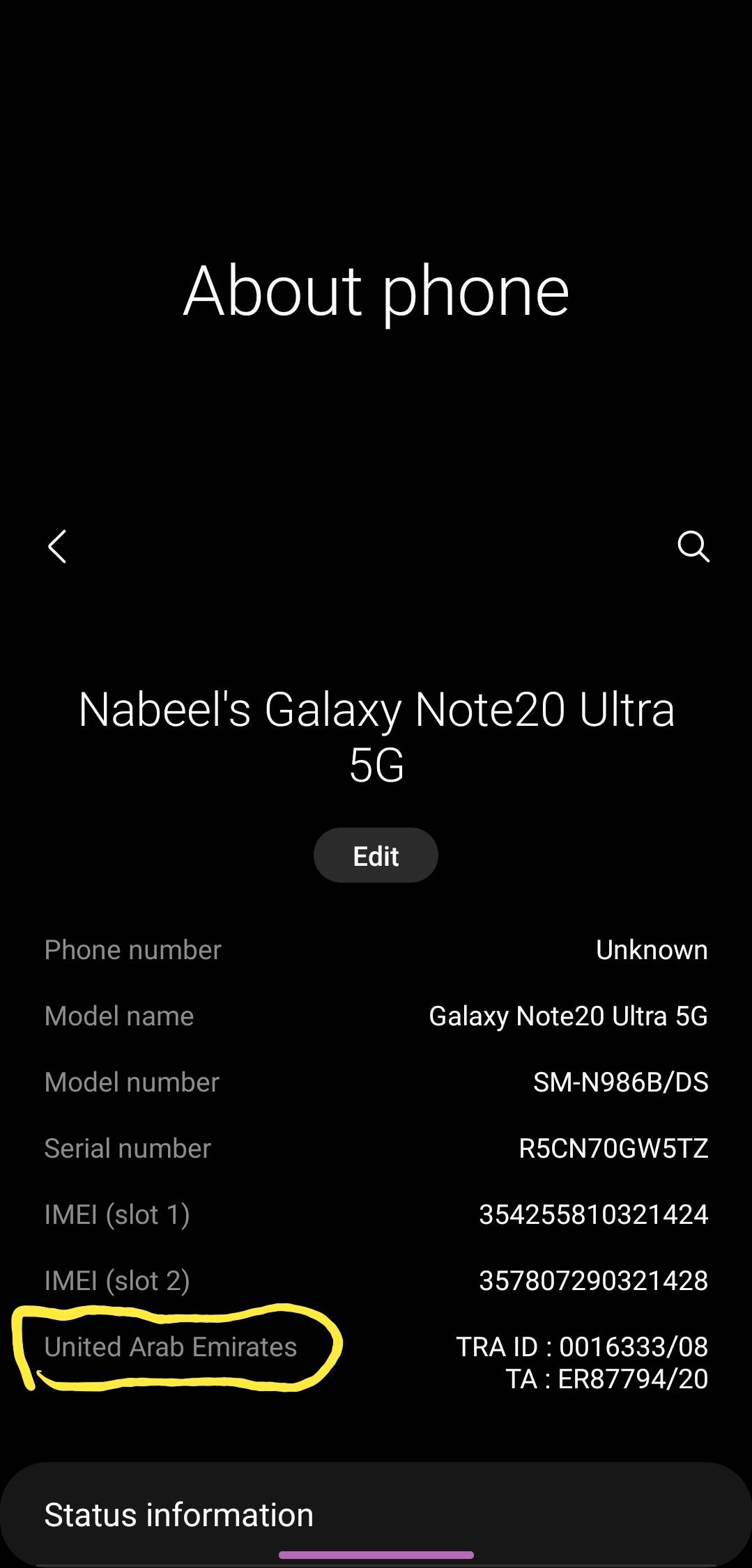
Task: Open Status information
Action: (376, 1514)
